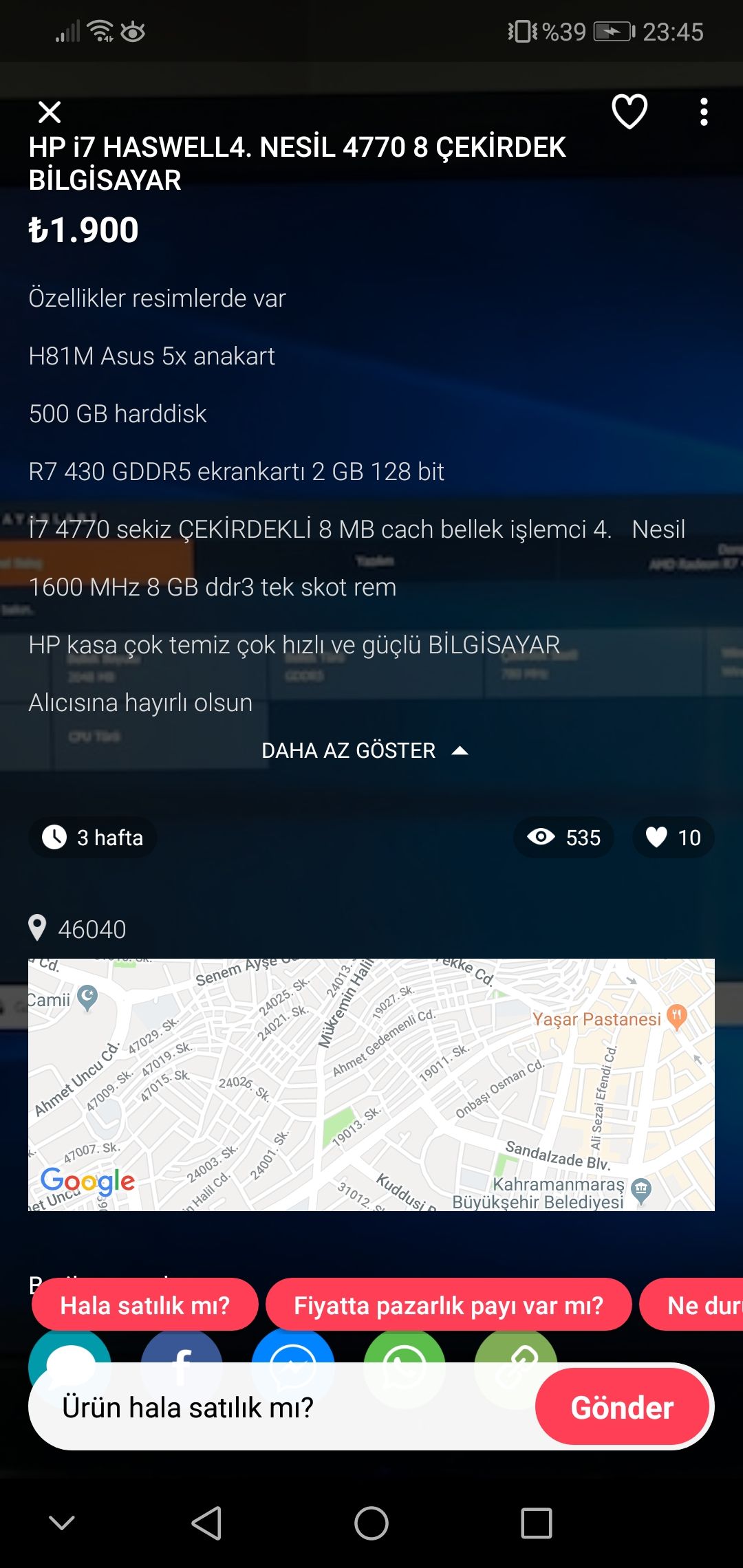Choose 'Fiyatta pazarlık payı var mı?' chip
743x1568 pixels.
pos(449,1305)
